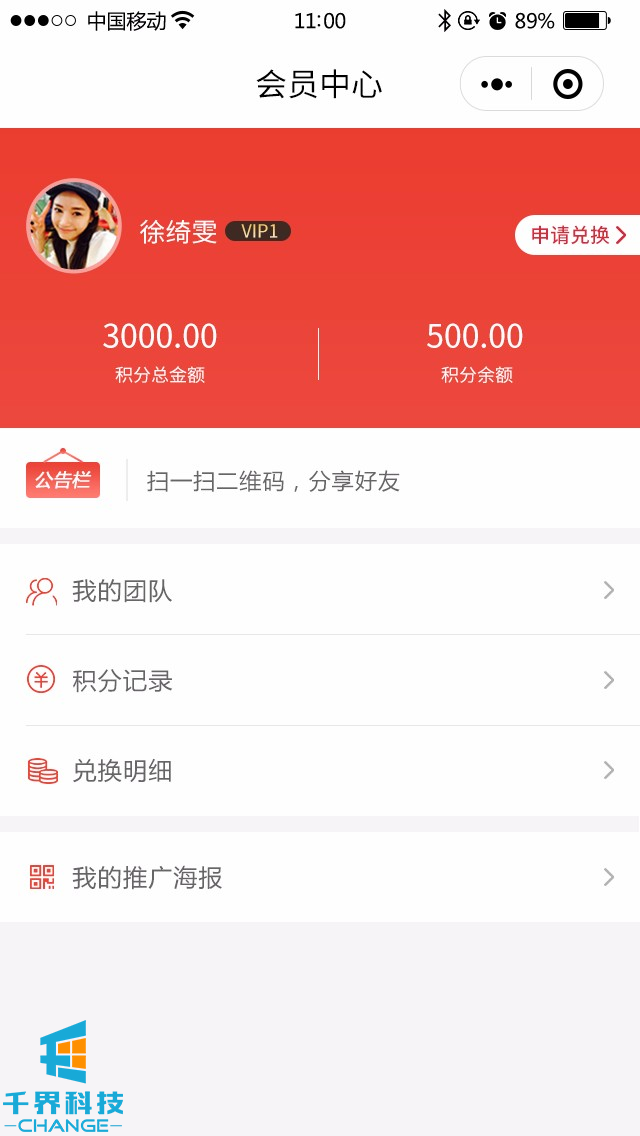Open 积分记录 row
Viewport: 640px width, 1136px height.
tap(320, 681)
